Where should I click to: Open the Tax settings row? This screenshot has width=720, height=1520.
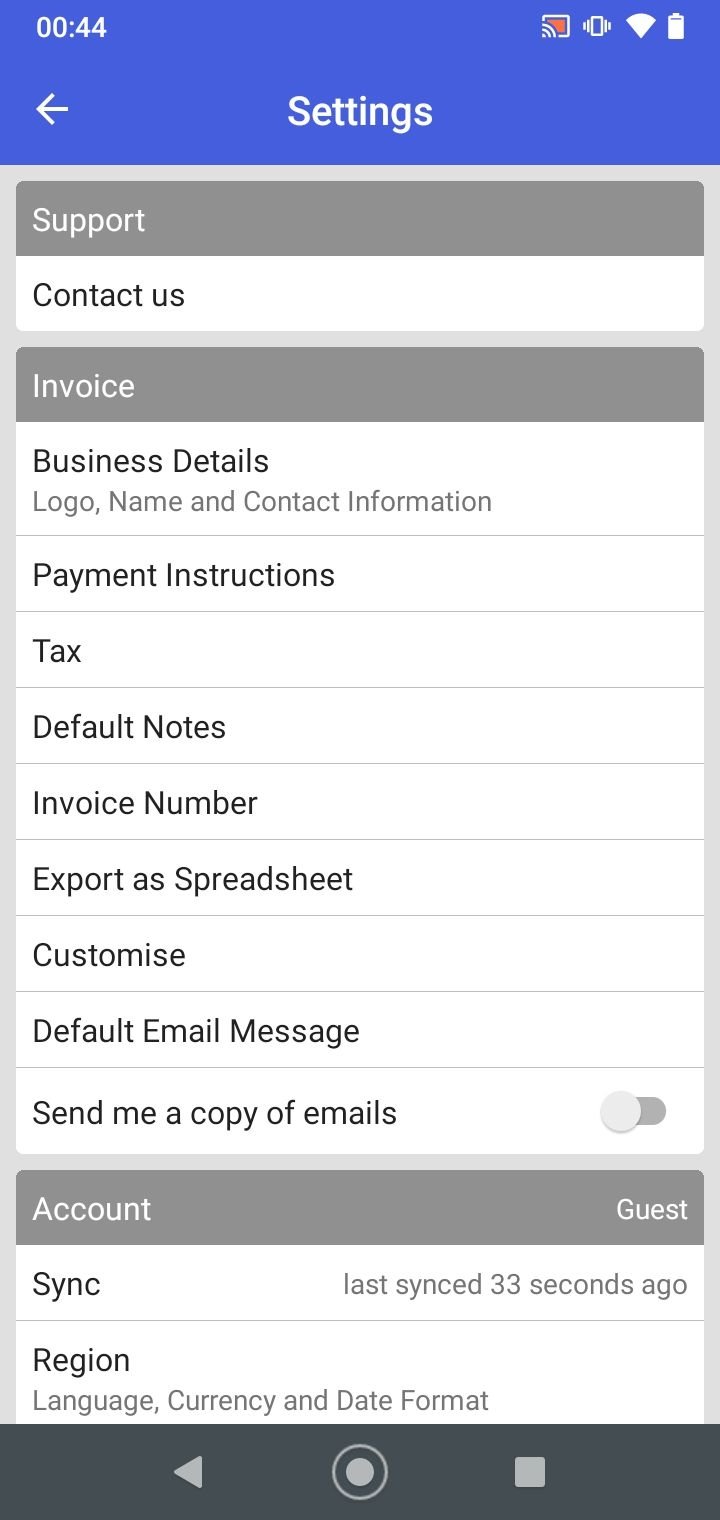coord(360,650)
